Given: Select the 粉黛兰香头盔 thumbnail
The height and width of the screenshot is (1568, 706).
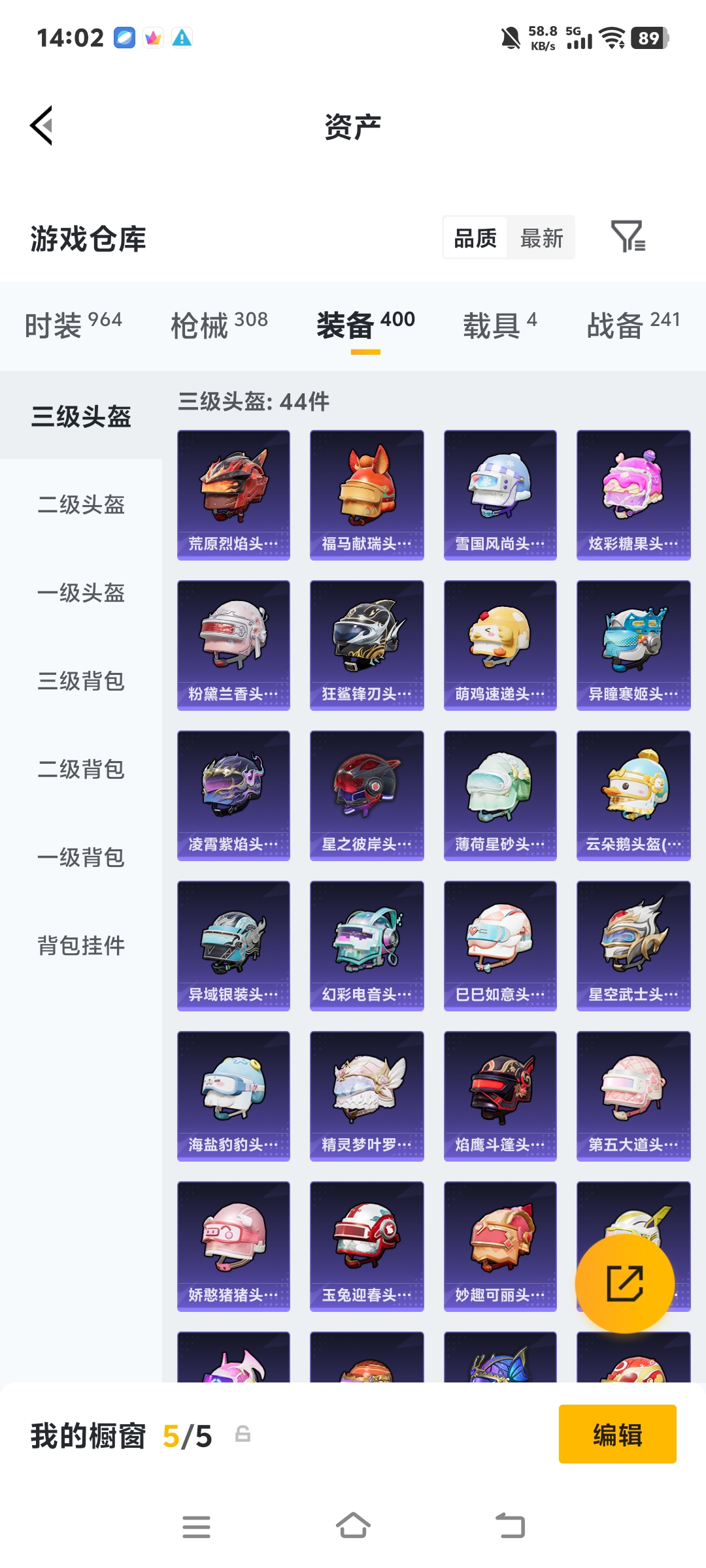Looking at the screenshot, I should click(x=233, y=644).
